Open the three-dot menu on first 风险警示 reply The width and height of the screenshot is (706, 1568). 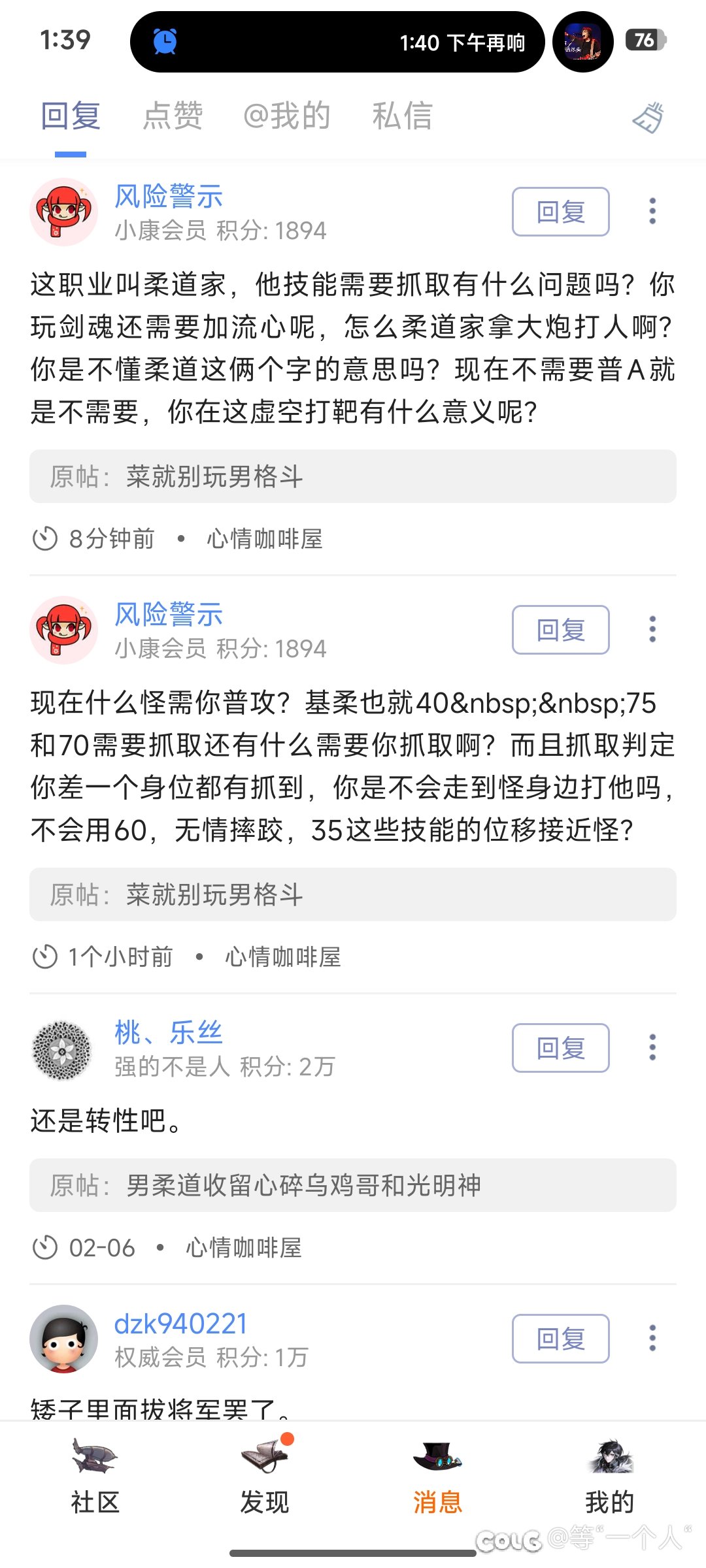[x=652, y=210]
